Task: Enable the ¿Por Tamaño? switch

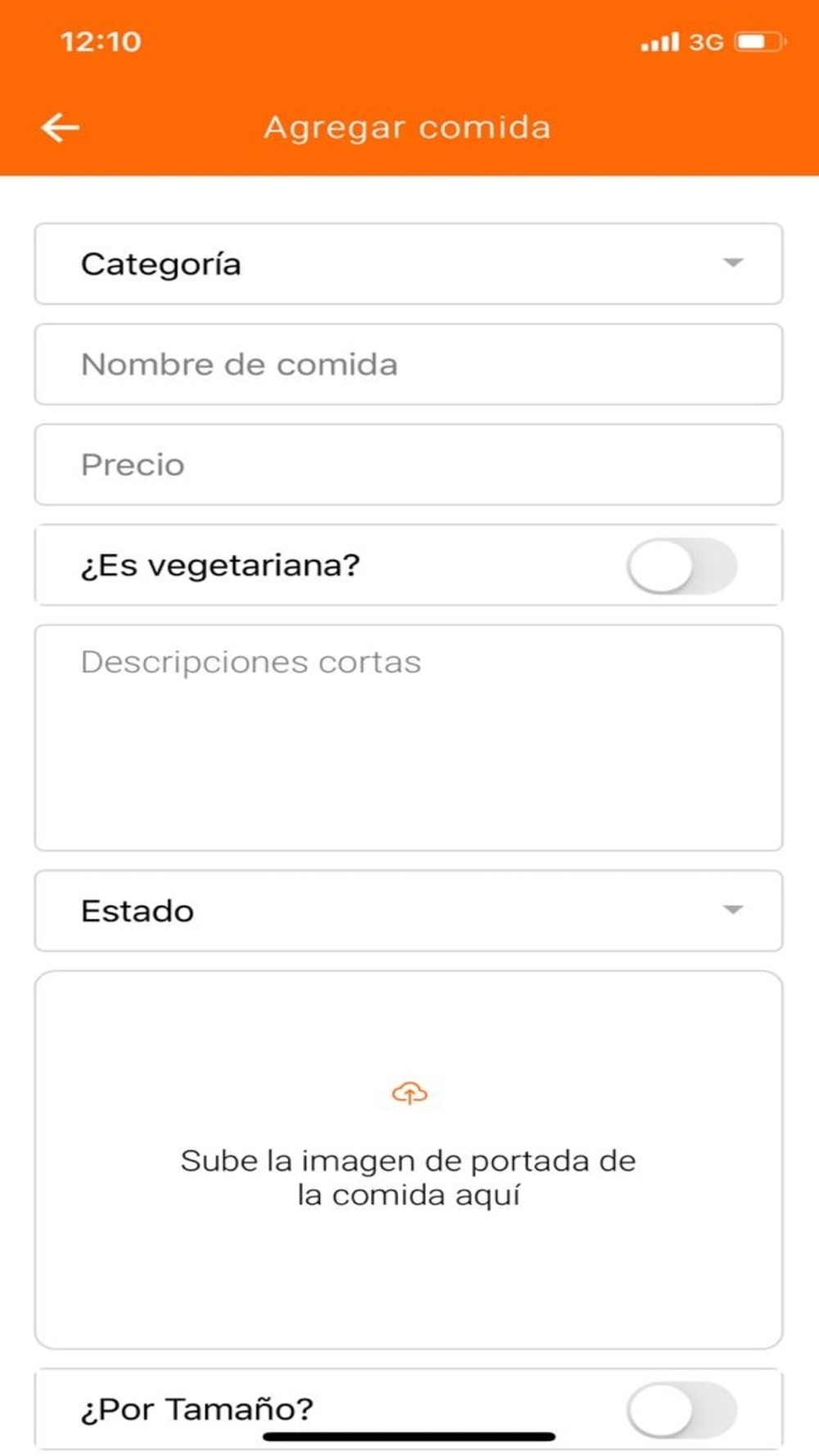Action: [681, 1410]
